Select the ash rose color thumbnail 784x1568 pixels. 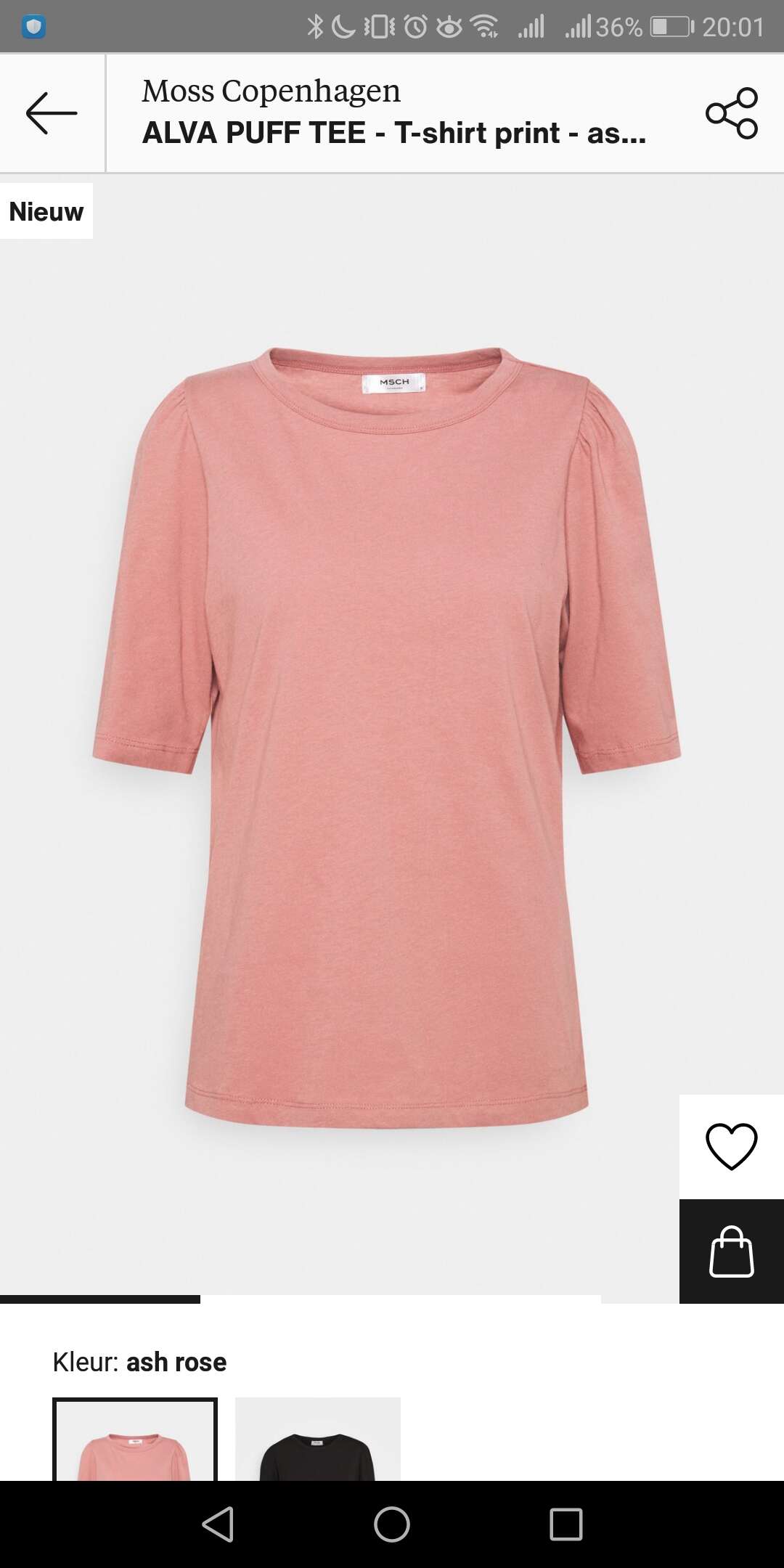135,1440
